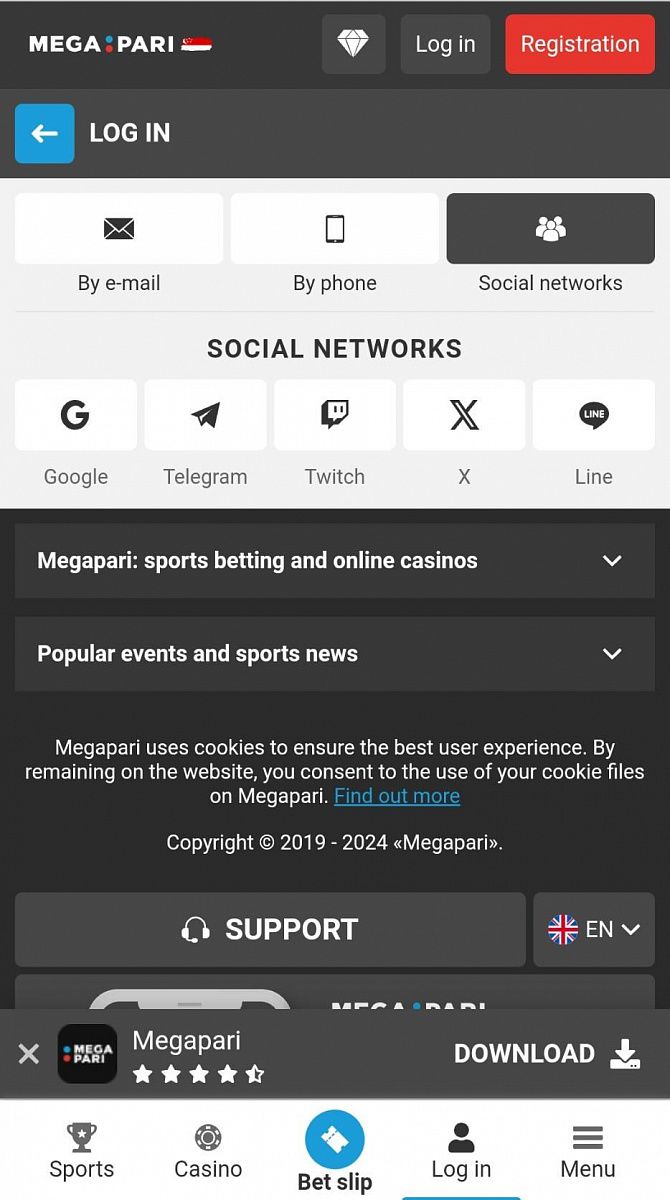Viewport: 670px width, 1200px height.
Task: Expand Popular events and sports news
Action: (x=334, y=654)
